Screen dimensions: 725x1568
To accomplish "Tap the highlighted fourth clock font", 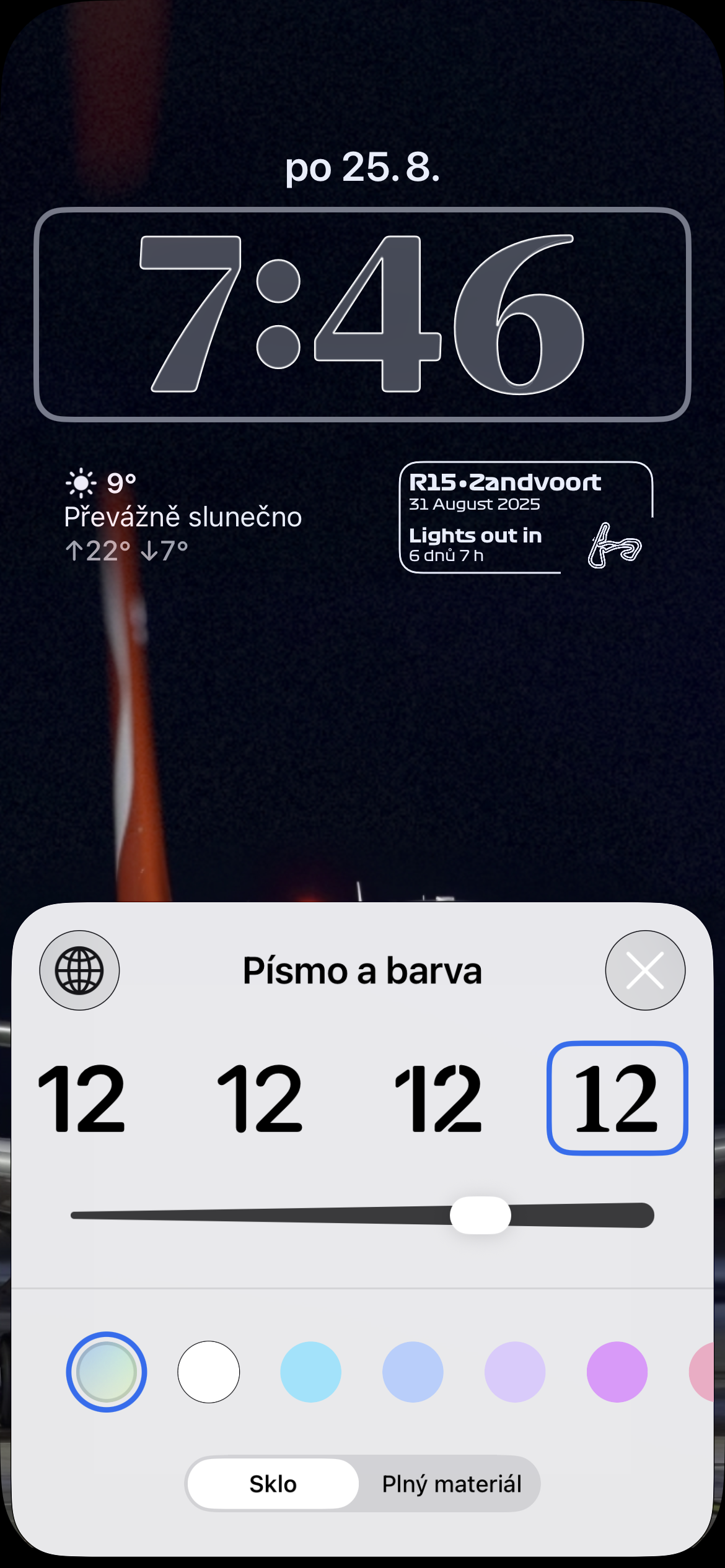I will click(x=617, y=1098).
